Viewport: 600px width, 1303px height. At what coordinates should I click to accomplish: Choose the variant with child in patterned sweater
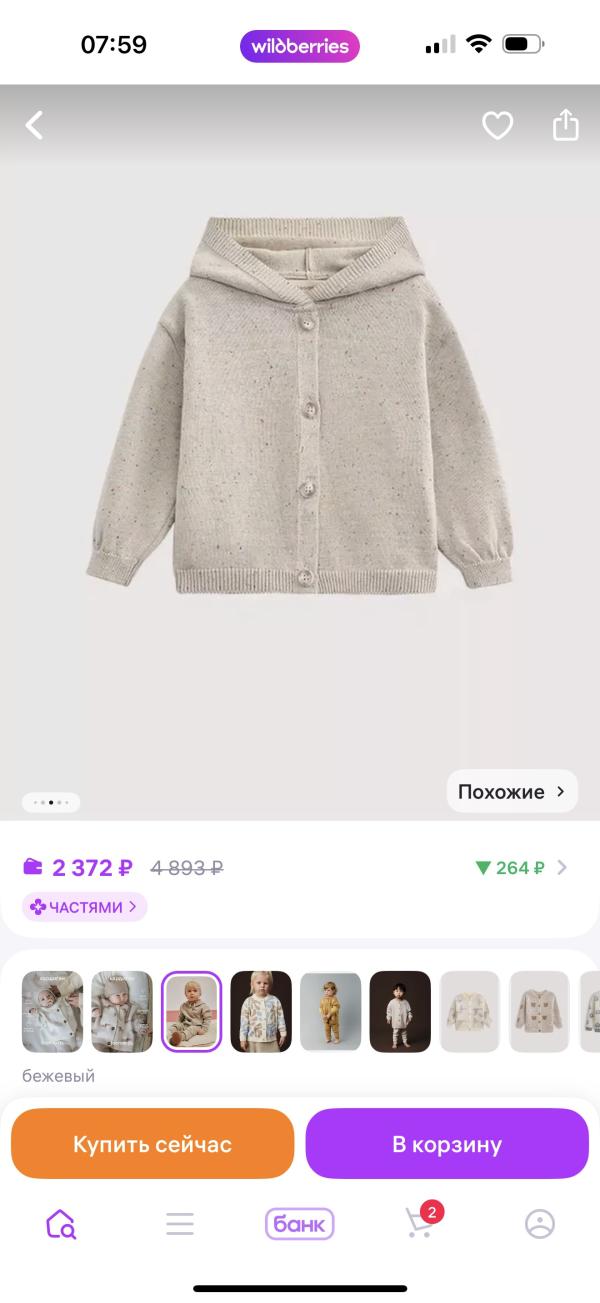tap(261, 1011)
